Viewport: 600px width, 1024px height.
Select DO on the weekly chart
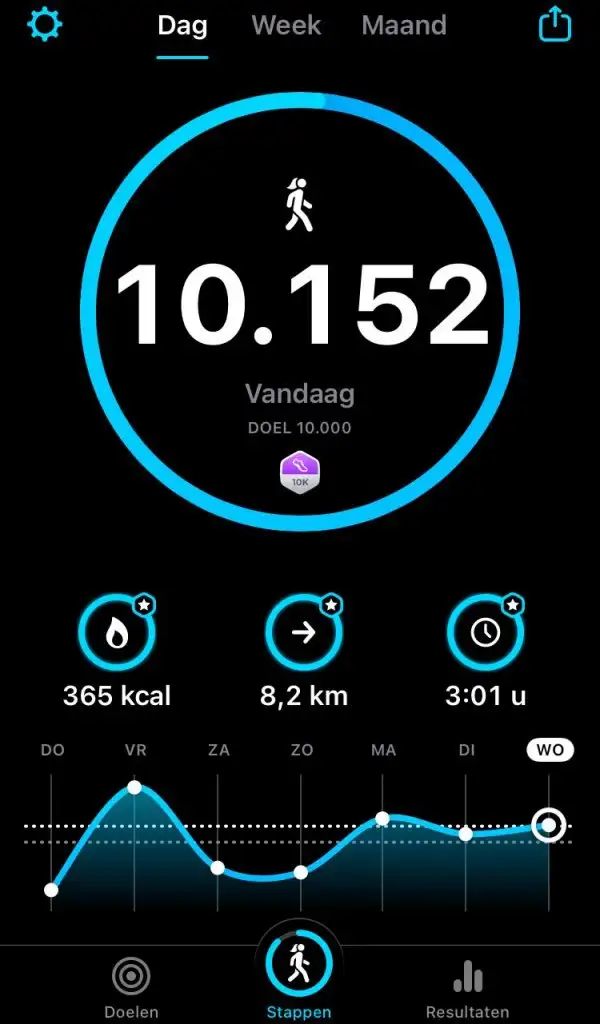coord(52,750)
